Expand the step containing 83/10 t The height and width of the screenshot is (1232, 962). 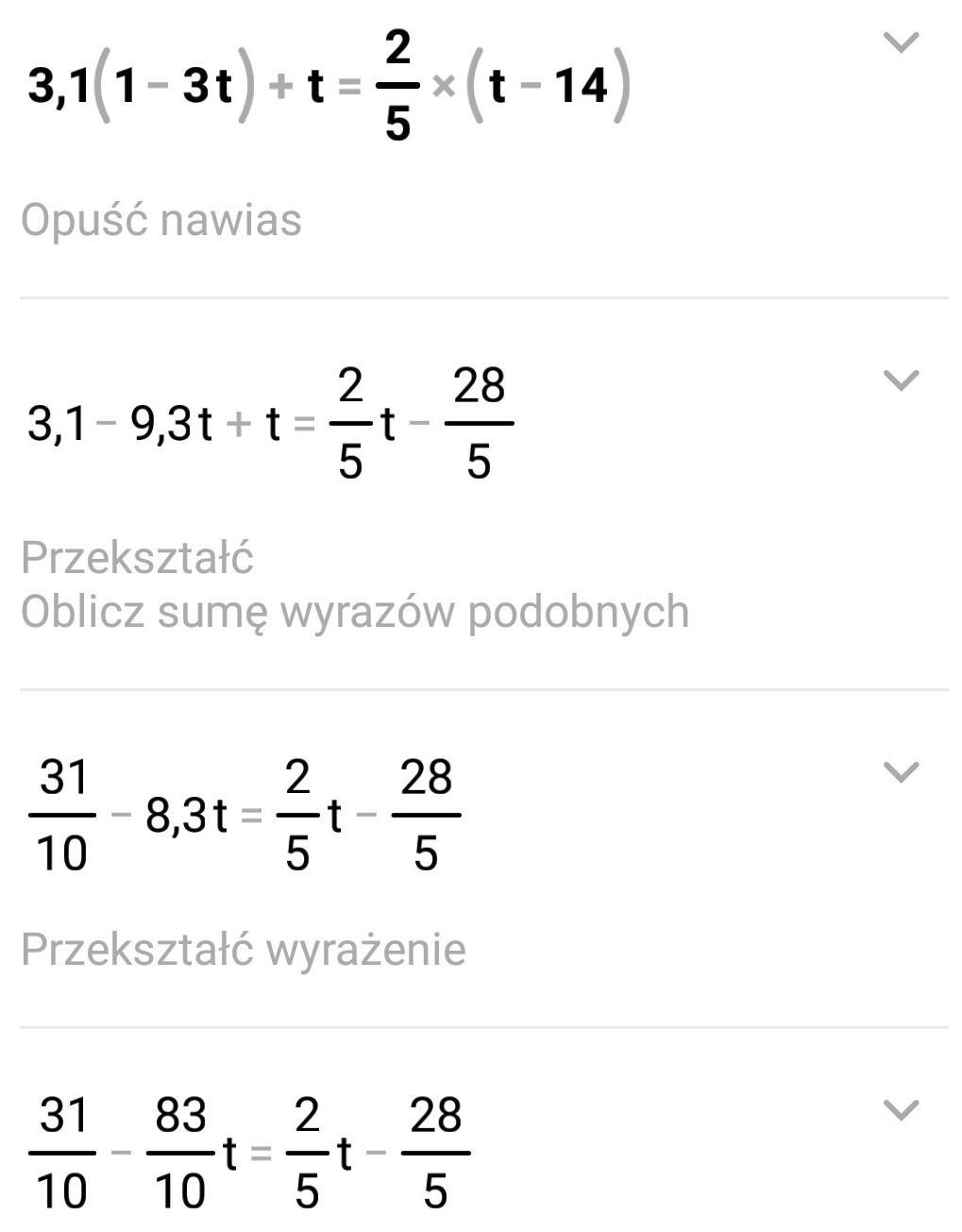click(x=900, y=1110)
